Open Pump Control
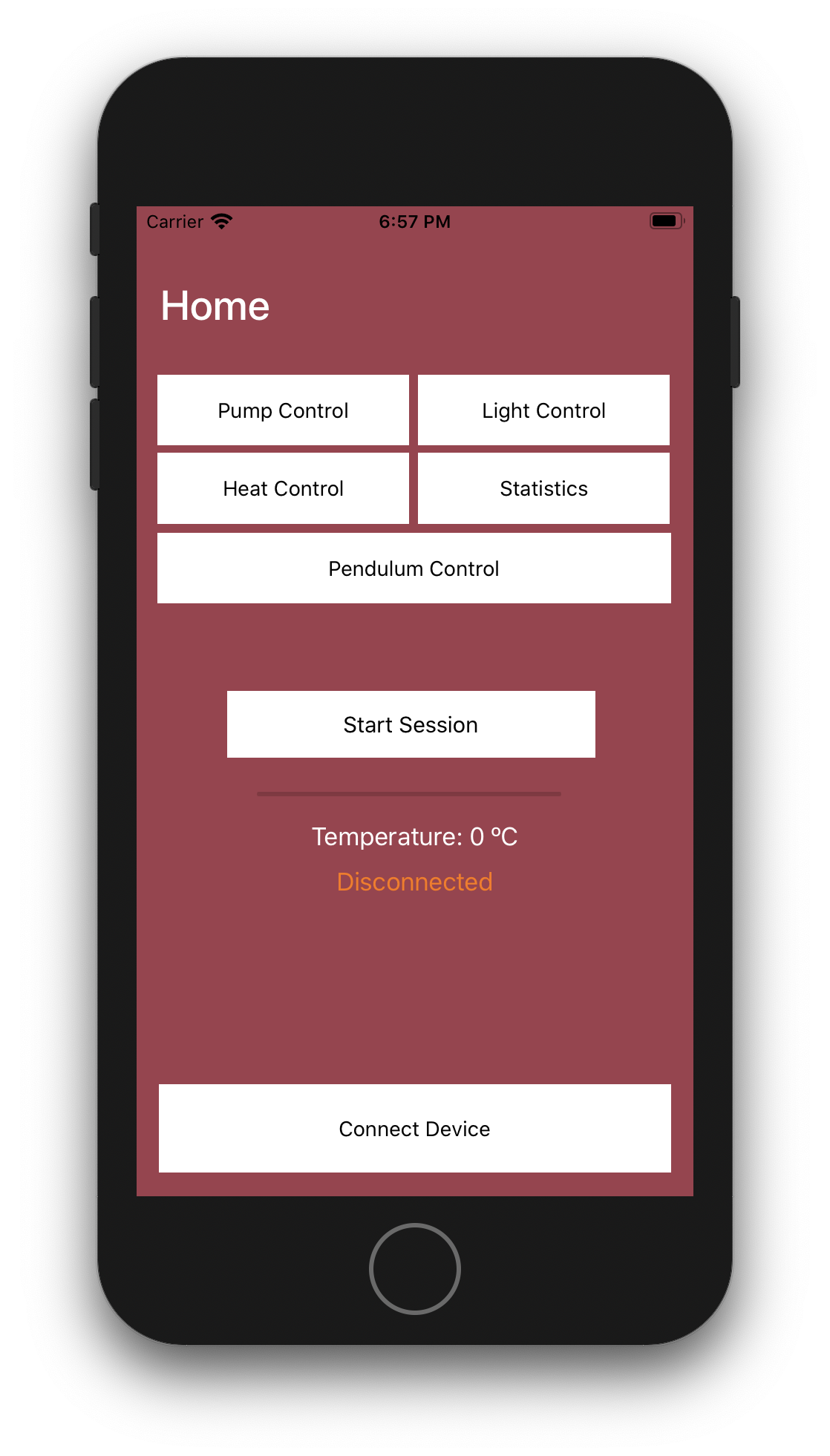Viewport: 830px width, 1456px height. 283,410
